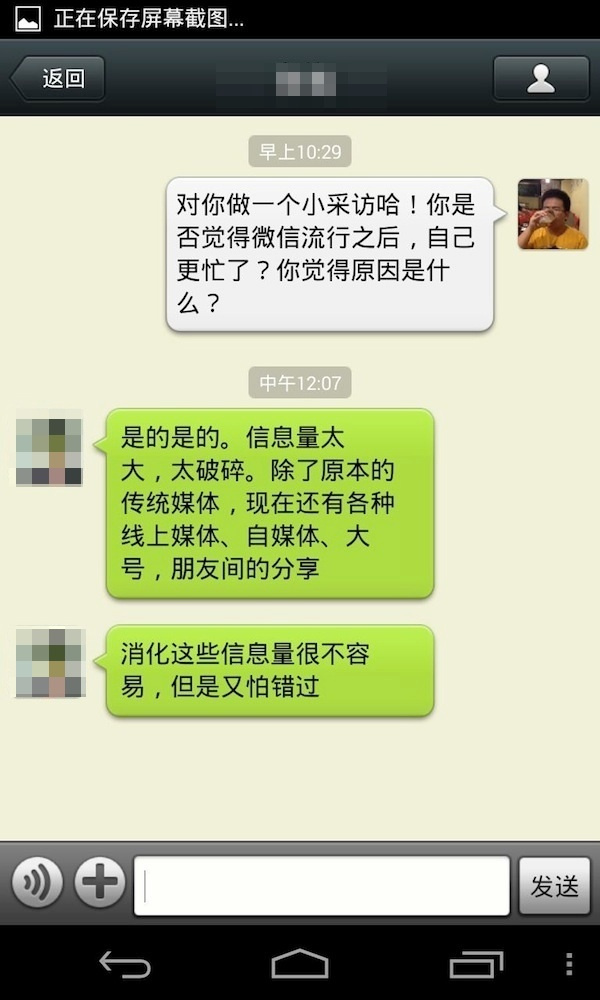Open the three-dot menu in navigation bar
Viewport: 600px width, 1000px height.
[x=569, y=964]
